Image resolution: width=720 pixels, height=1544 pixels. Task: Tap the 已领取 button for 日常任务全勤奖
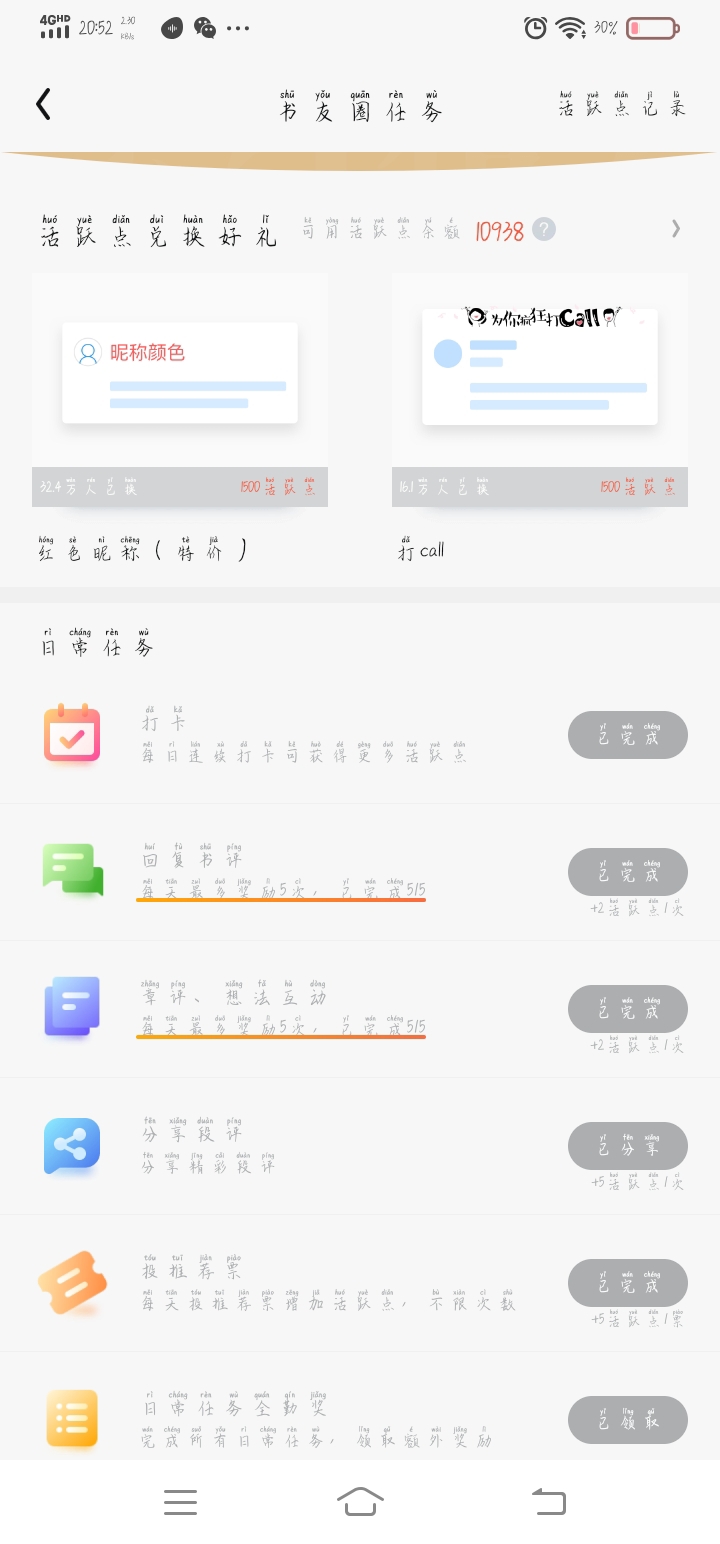coord(628,1420)
